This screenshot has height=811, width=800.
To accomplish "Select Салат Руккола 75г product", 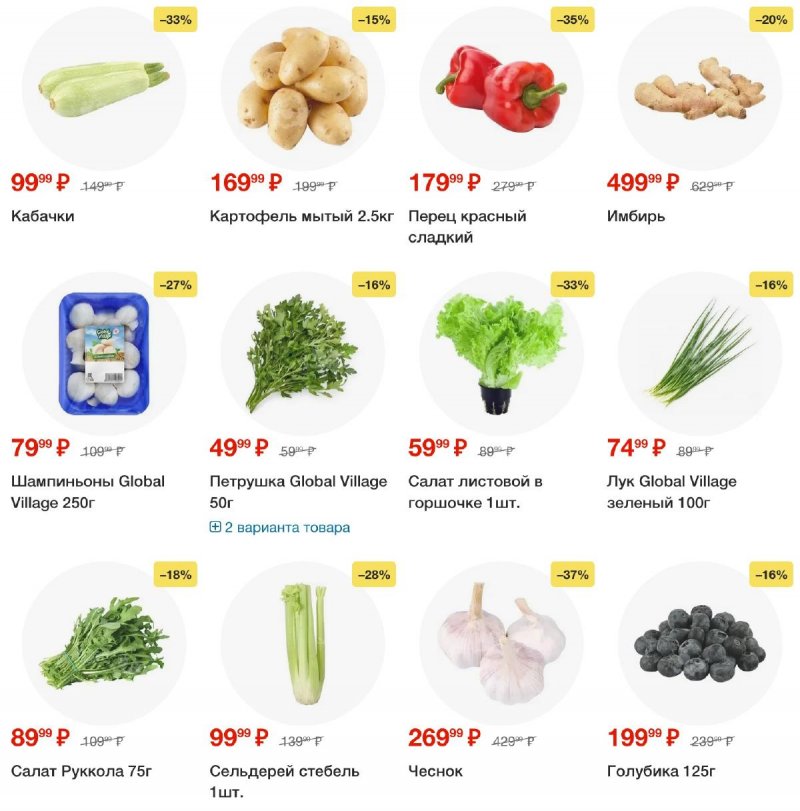I will pos(104,642).
